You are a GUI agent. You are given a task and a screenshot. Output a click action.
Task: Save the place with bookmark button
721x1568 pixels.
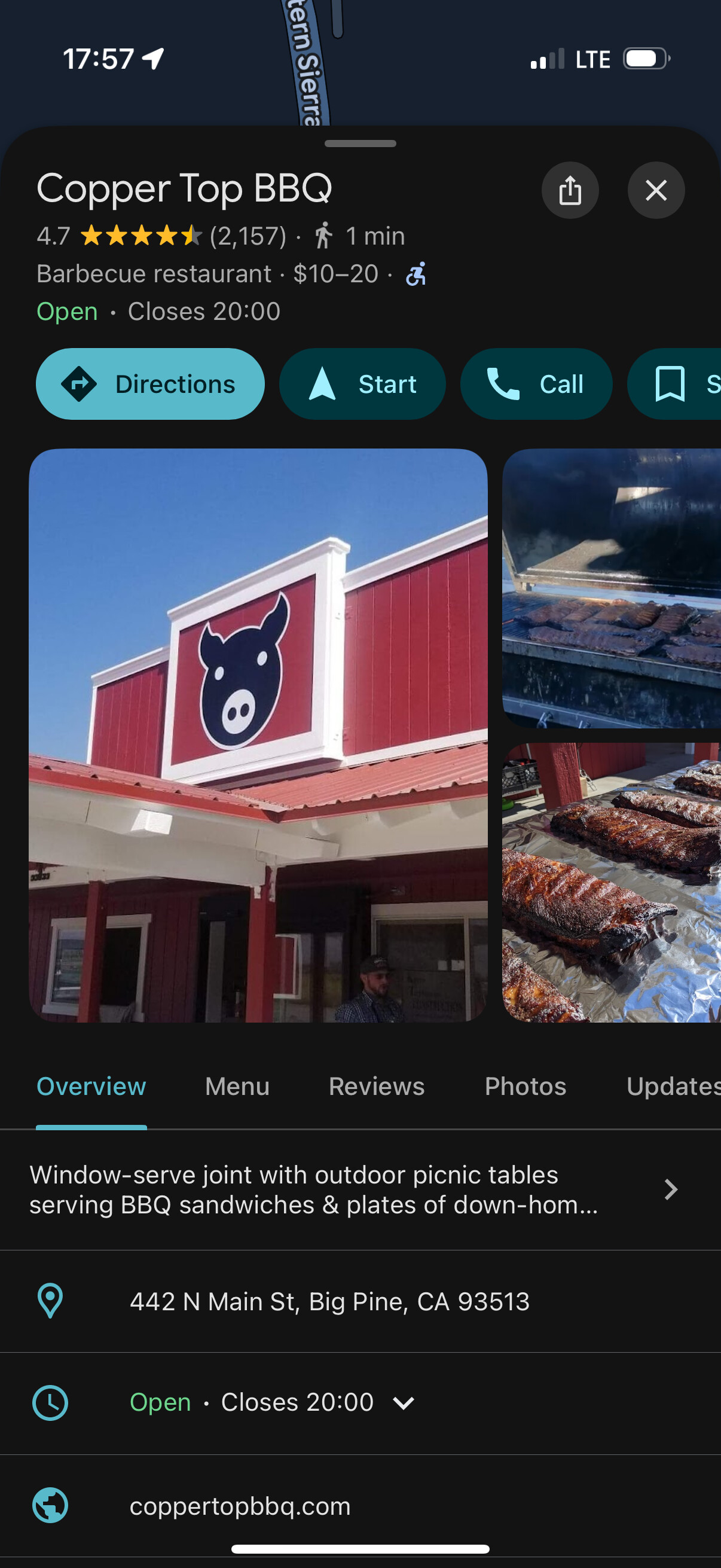(x=676, y=384)
